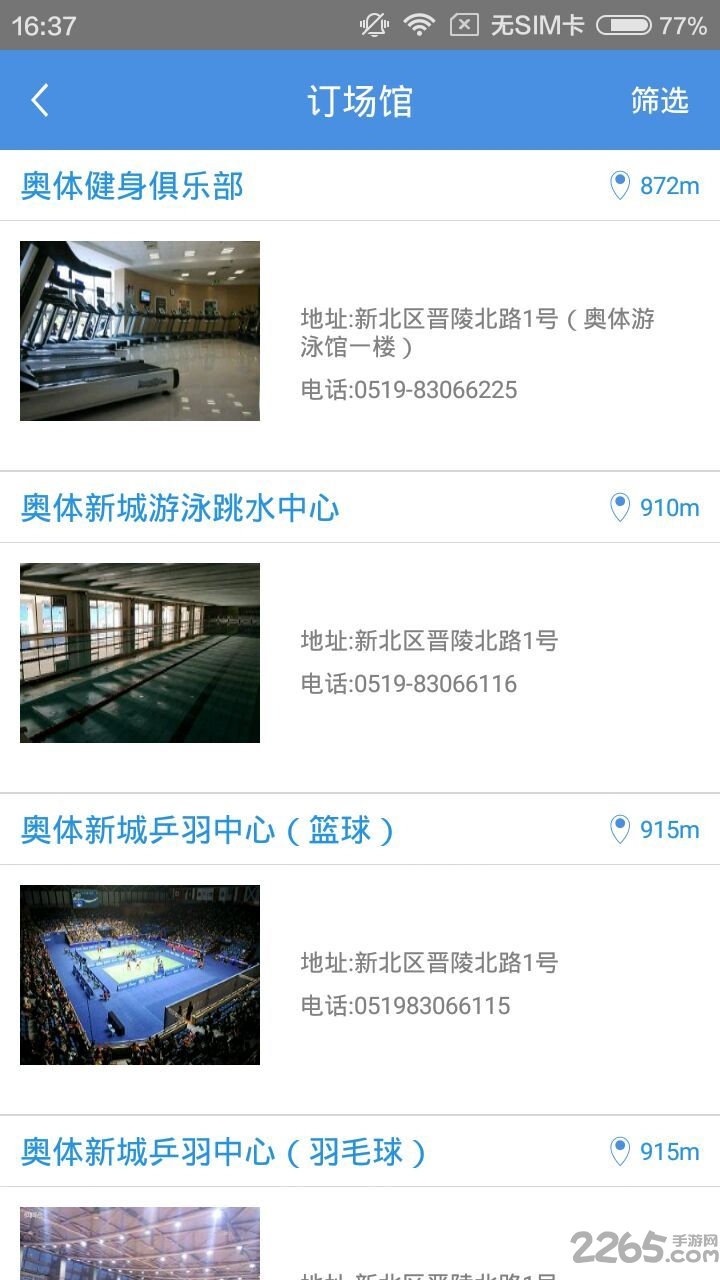Tap the basketball arena photo thumbnail

point(139,973)
